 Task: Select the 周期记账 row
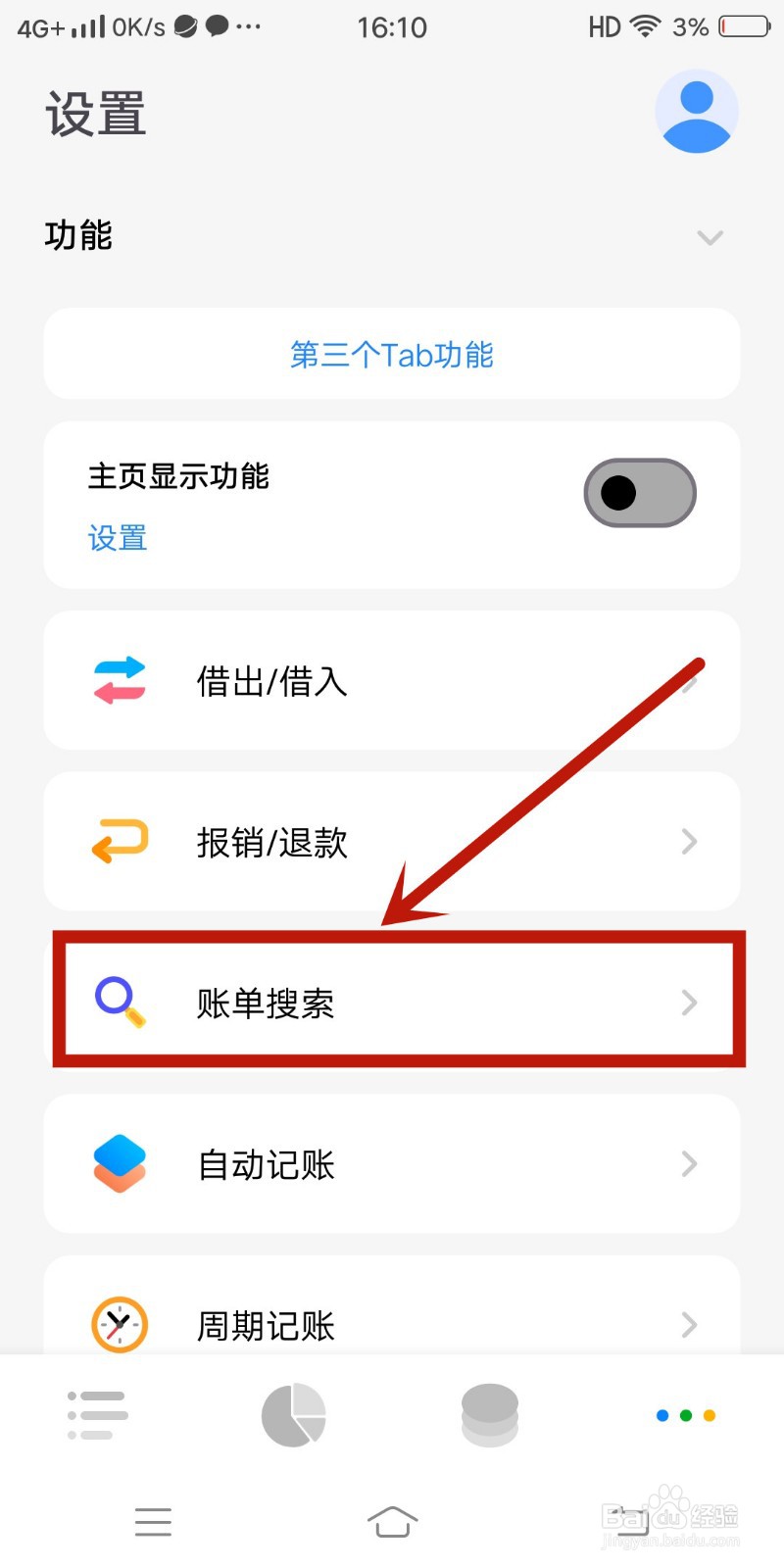coord(392,1325)
